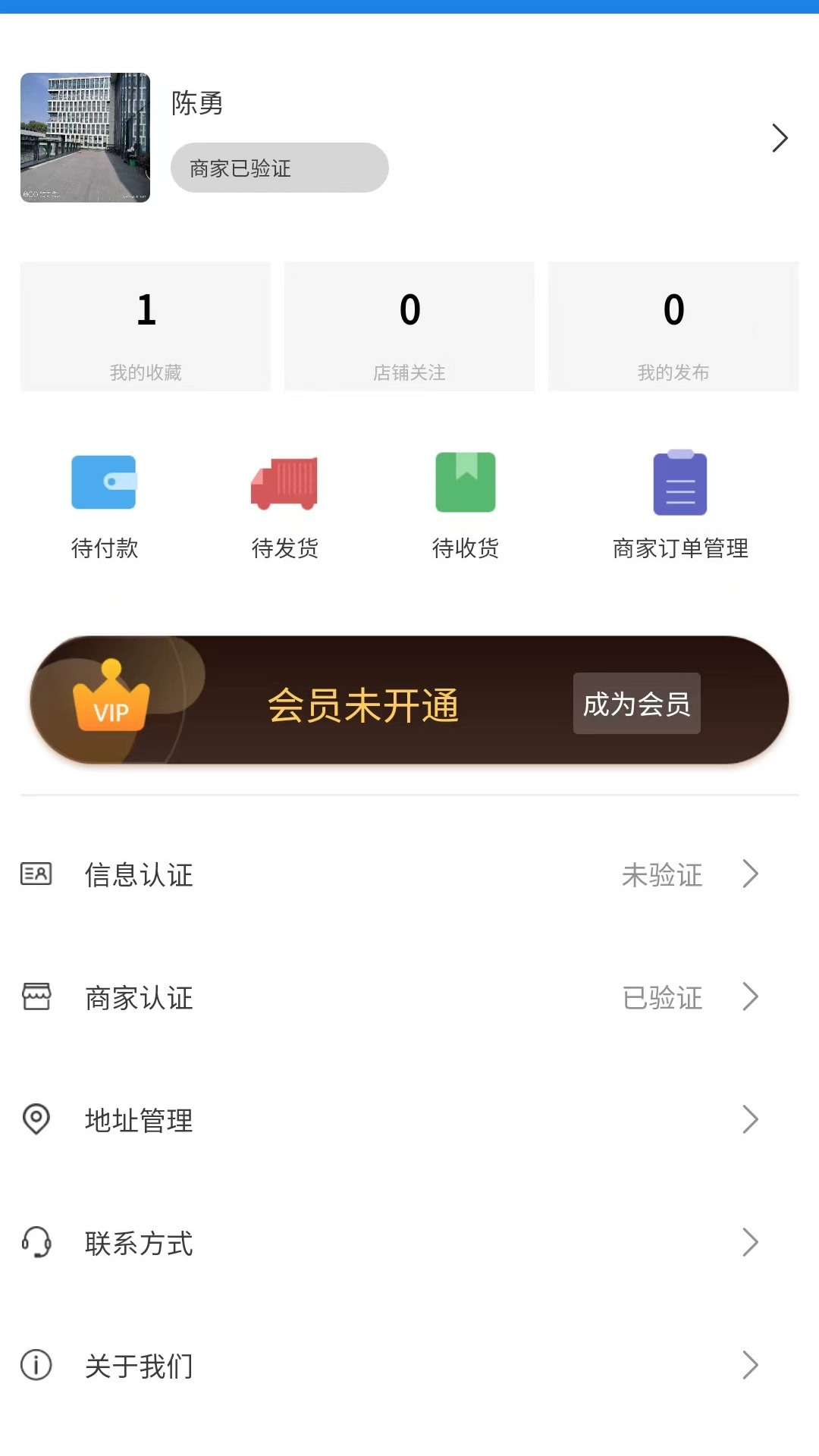Open 商家认证 merchant certification row
The width and height of the screenshot is (819, 1456).
pyautogui.click(x=409, y=997)
